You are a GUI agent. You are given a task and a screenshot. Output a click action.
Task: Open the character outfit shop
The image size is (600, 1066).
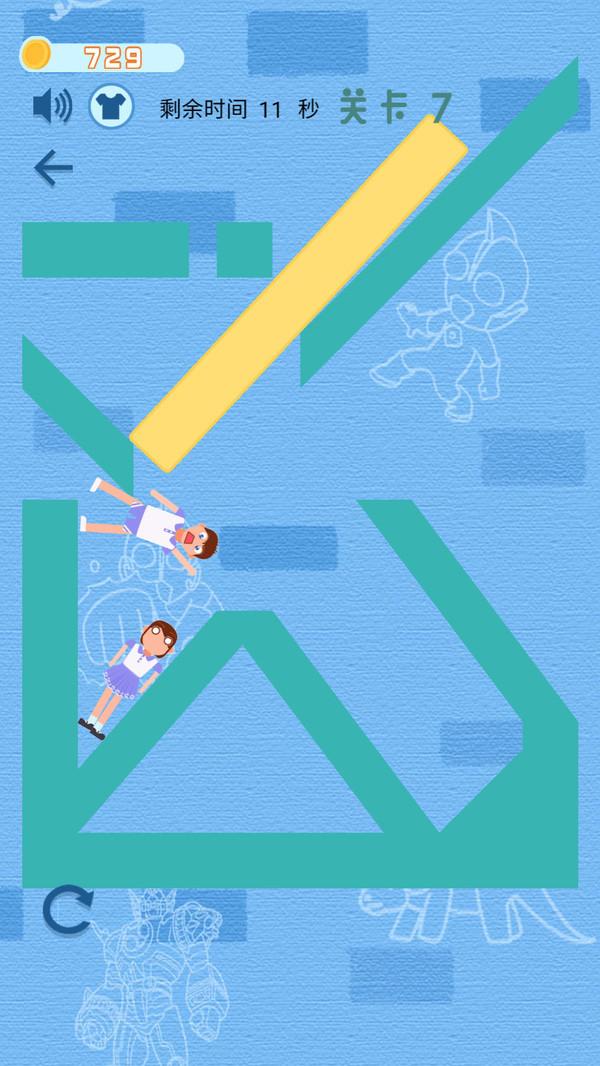tap(111, 106)
